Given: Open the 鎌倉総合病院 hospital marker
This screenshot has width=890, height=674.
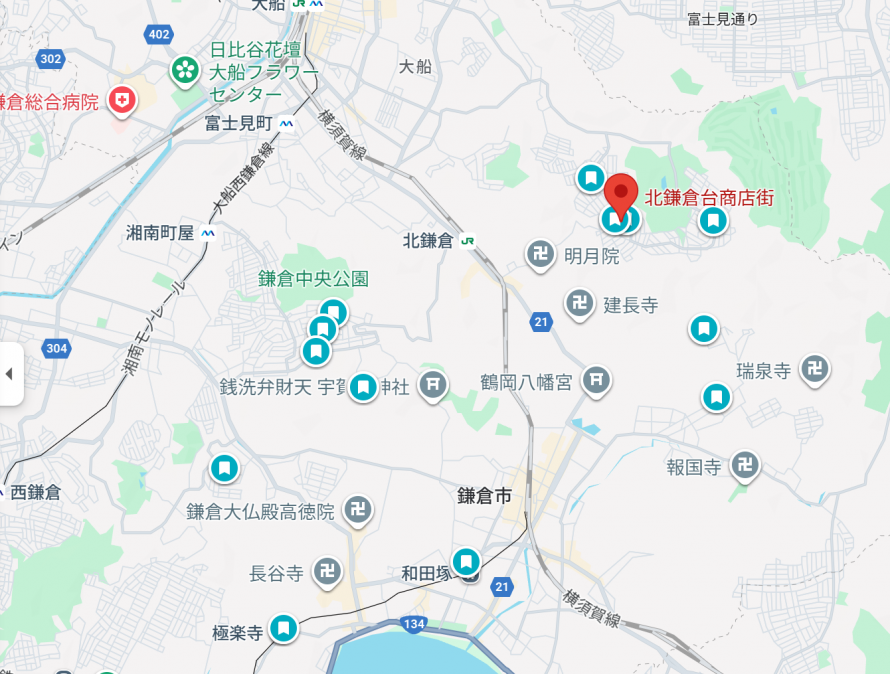Looking at the screenshot, I should (x=122, y=100).
